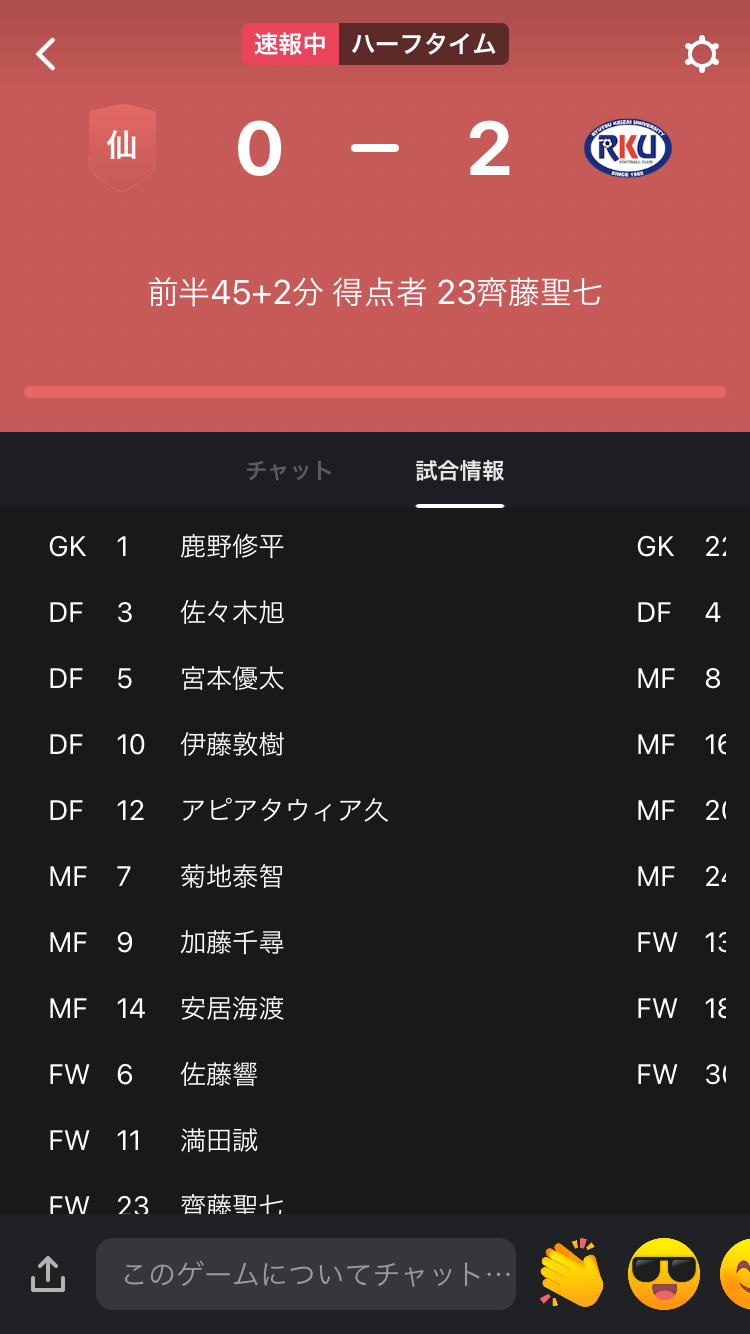
Task: Send the sunglasses face emoji reaction
Action: [x=663, y=1273]
